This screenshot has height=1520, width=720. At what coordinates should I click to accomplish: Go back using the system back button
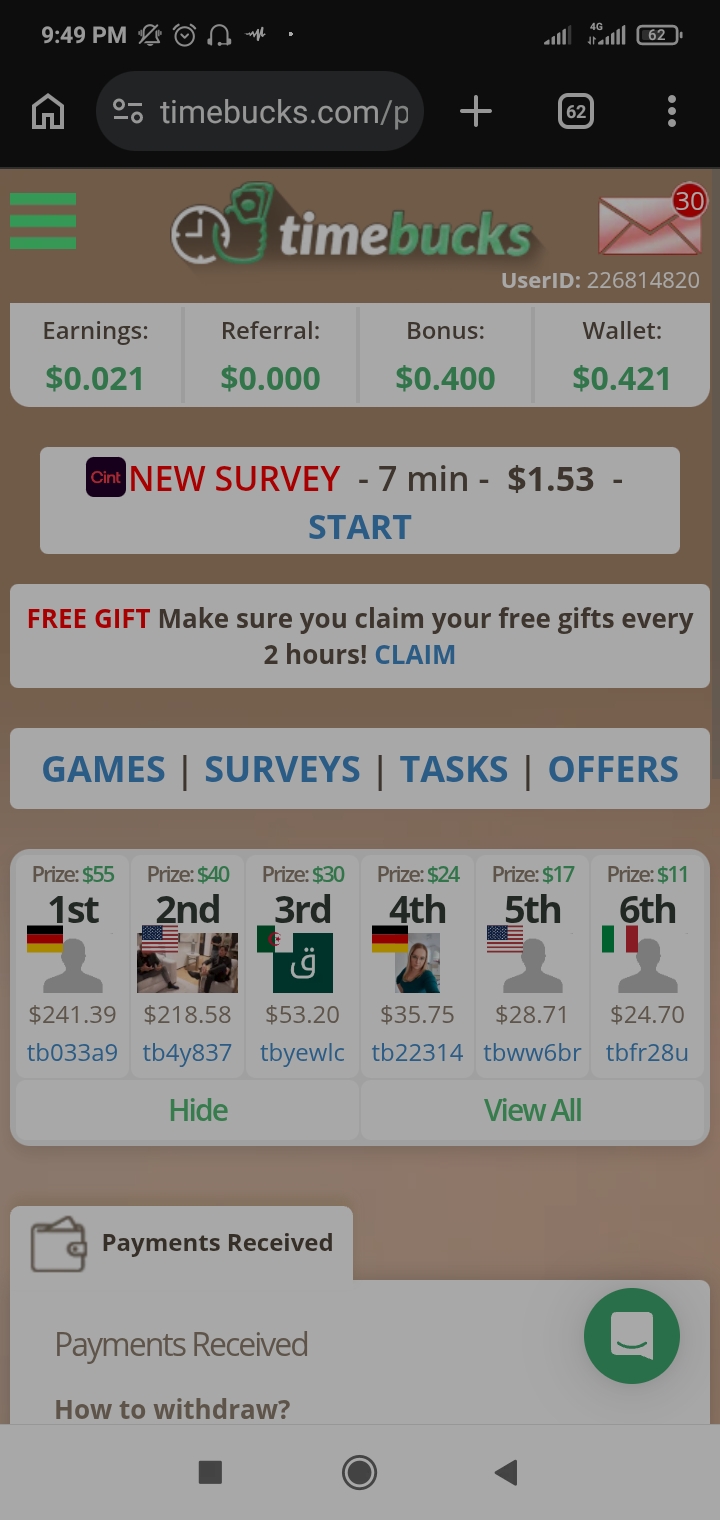(506, 1472)
